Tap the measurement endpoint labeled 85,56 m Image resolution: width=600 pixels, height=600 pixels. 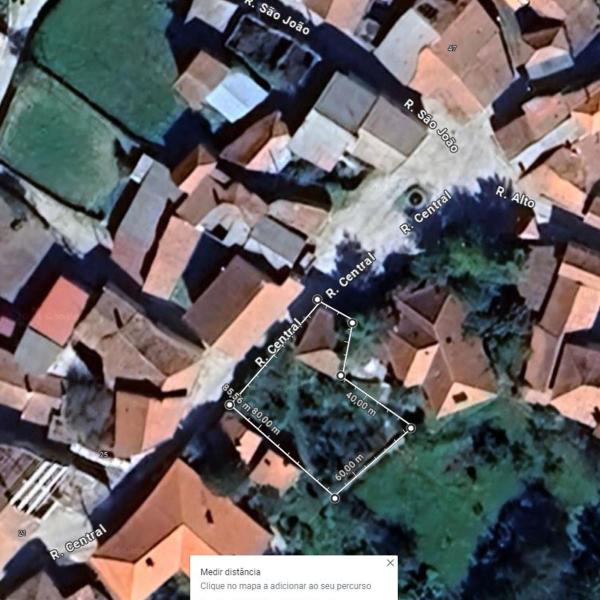pos(229,405)
